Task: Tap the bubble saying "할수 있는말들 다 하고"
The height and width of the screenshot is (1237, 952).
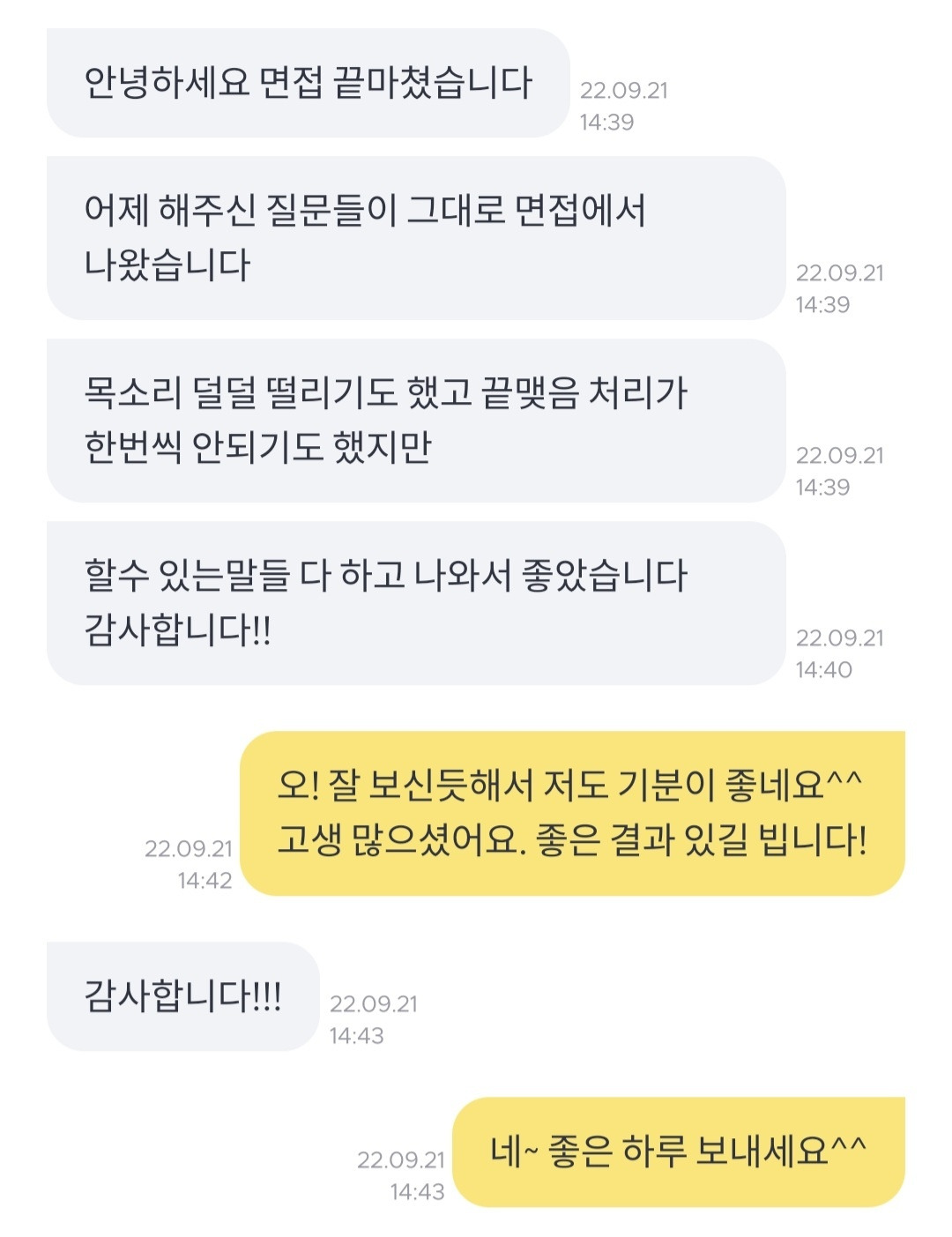Action: (x=379, y=600)
